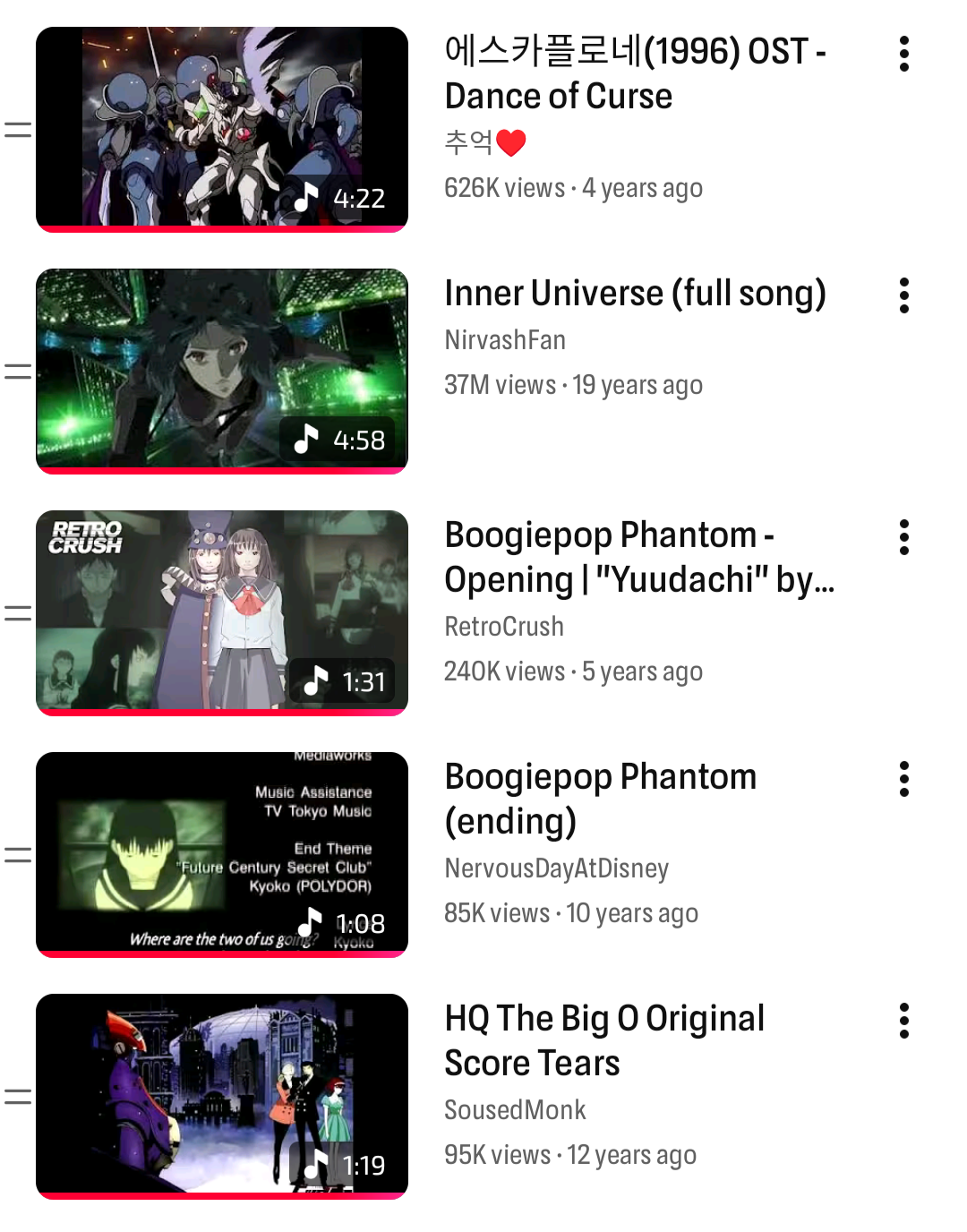Play the RetroCrush Boogiepop Phantom opening thumbnail
This screenshot has height=1232, width=967.
click(x=222, y=613)
